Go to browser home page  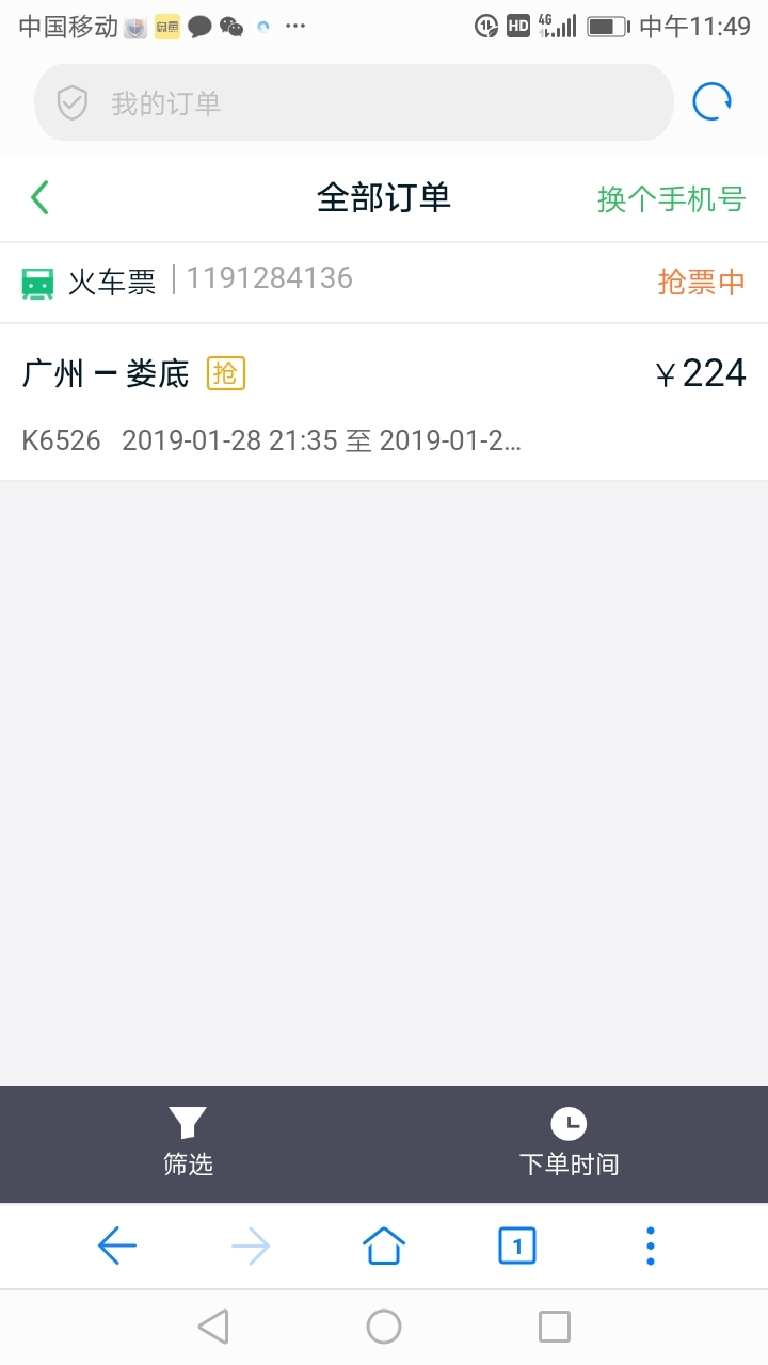tap(384, 1246)
